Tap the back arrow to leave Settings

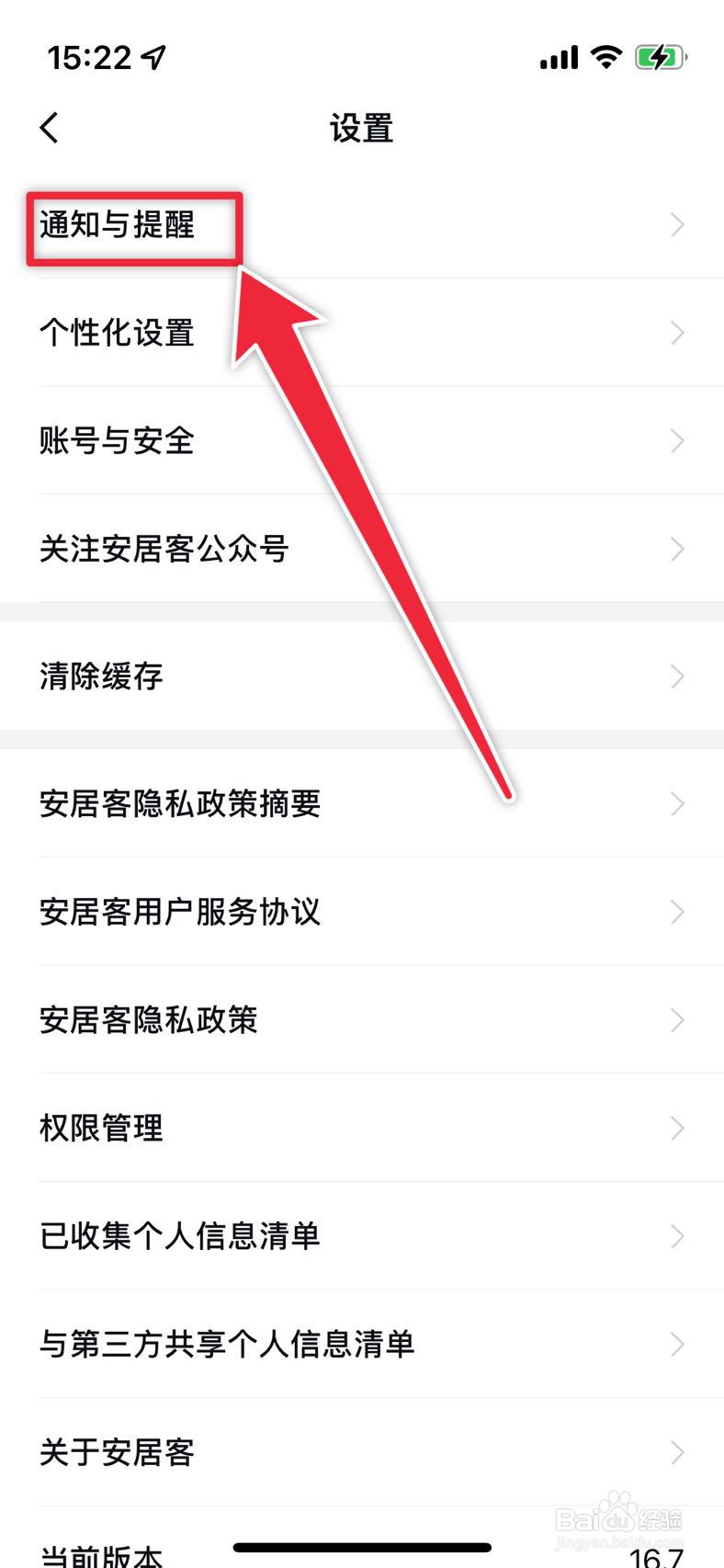coord(49,128)
